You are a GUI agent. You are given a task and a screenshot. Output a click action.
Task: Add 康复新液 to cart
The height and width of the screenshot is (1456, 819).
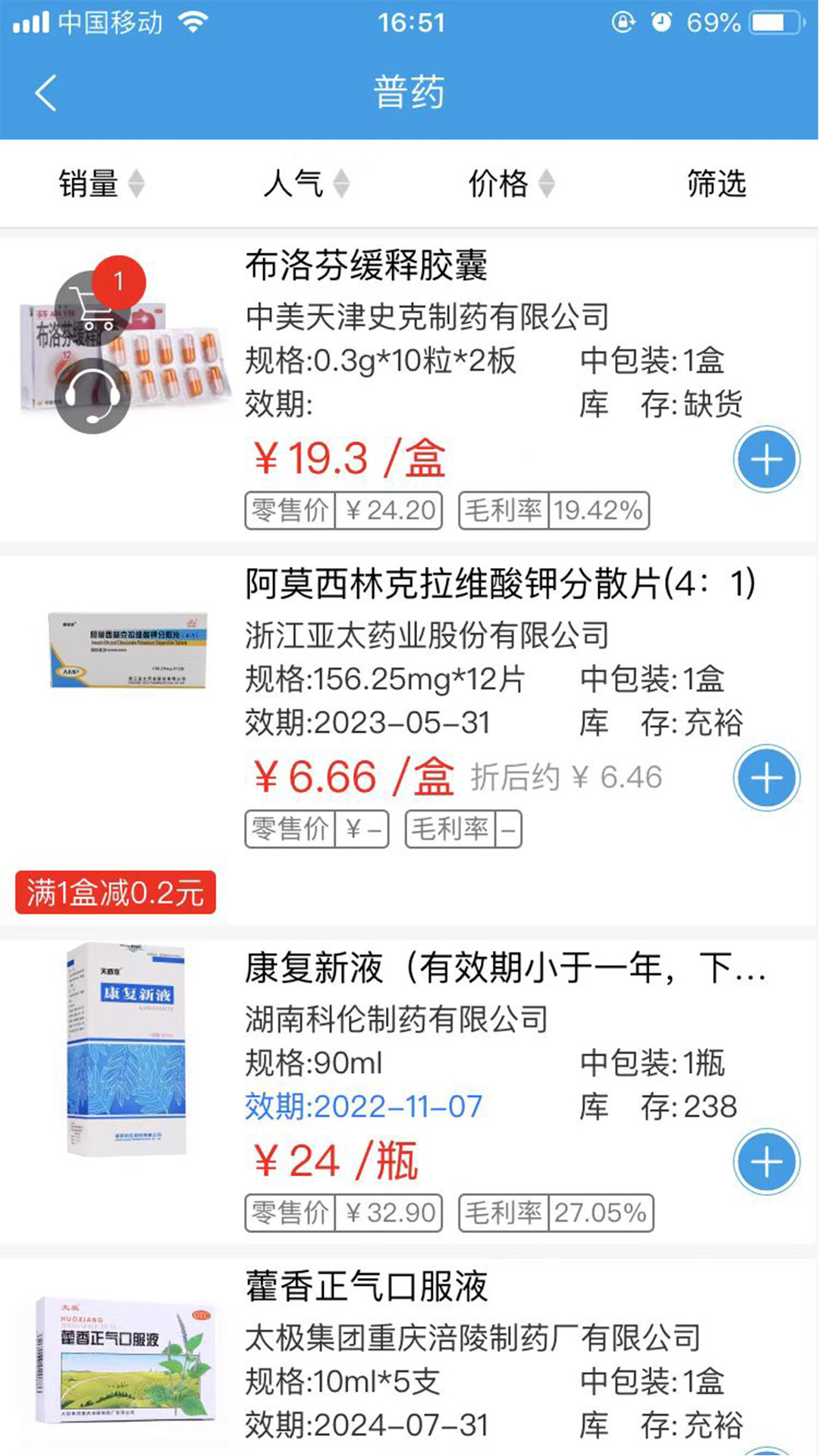point(766,1162)
